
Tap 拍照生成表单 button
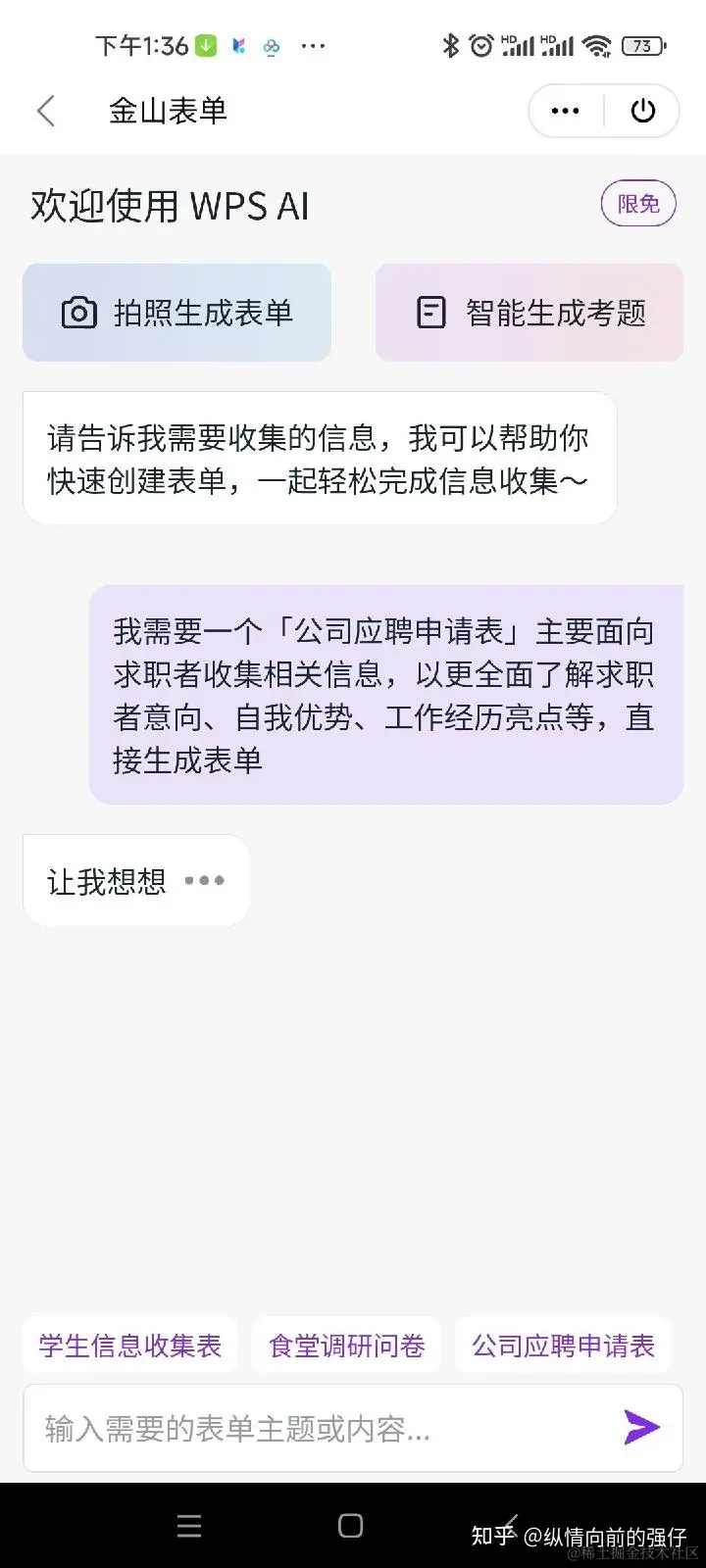coord(177,313)
